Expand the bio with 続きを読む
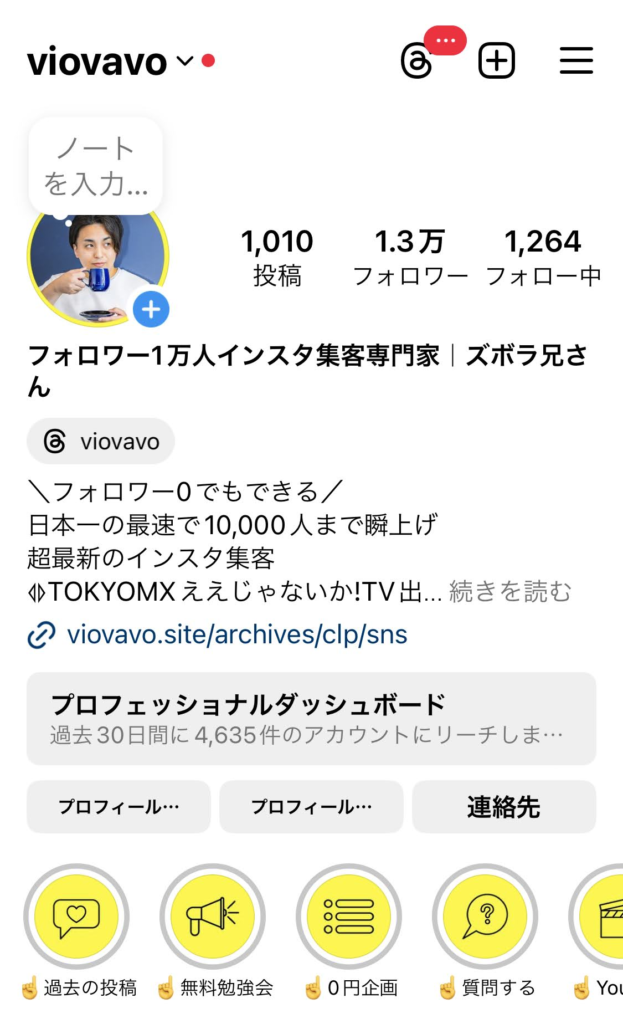The image size is (623, 1024). click(510, 592)
